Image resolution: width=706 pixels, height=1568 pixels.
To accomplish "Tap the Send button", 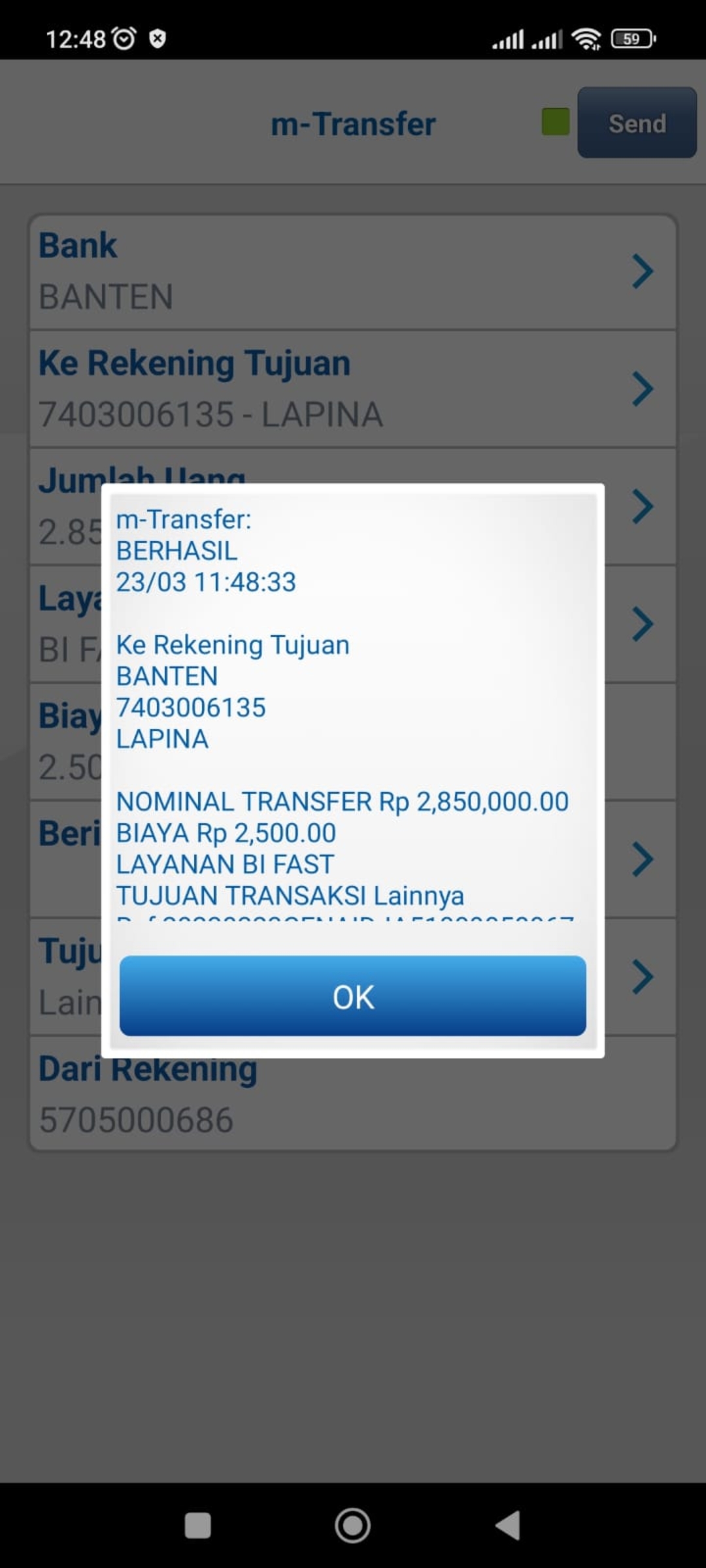I will 637,123.
